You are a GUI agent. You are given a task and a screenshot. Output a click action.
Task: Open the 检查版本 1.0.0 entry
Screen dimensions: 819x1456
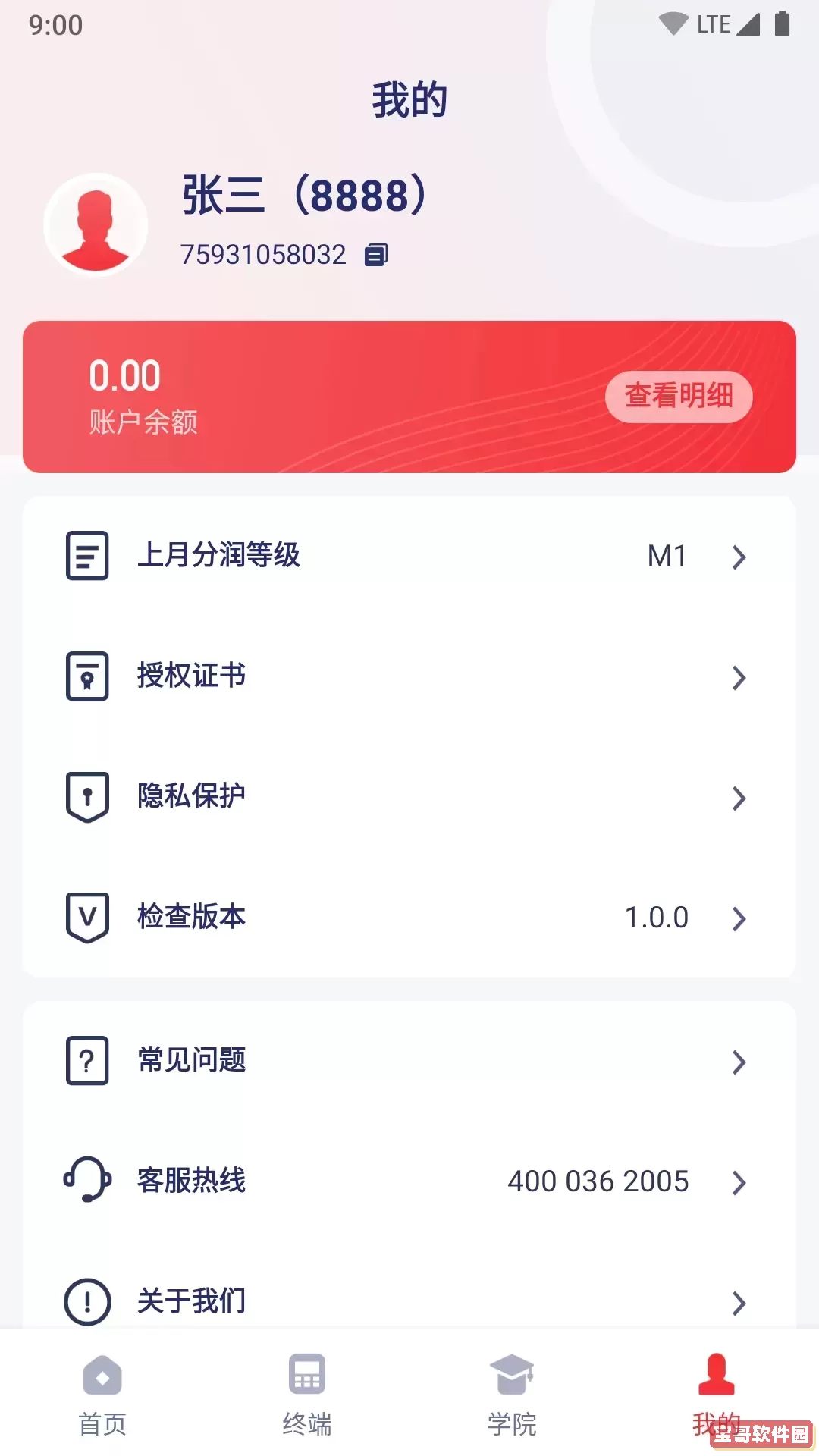(x=739, y=918)
